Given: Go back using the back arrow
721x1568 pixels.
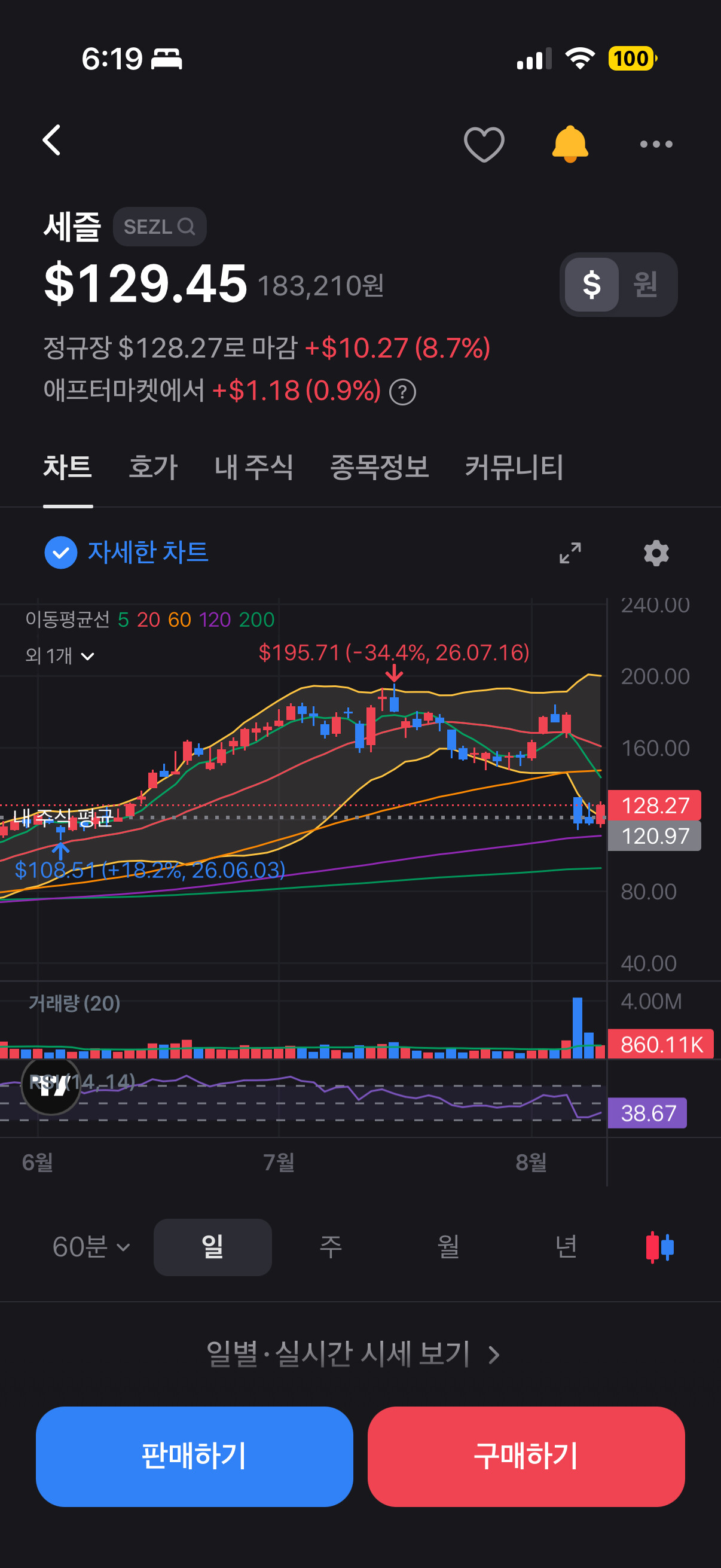Looking at the screenshot, I should [x=52, y=141].
